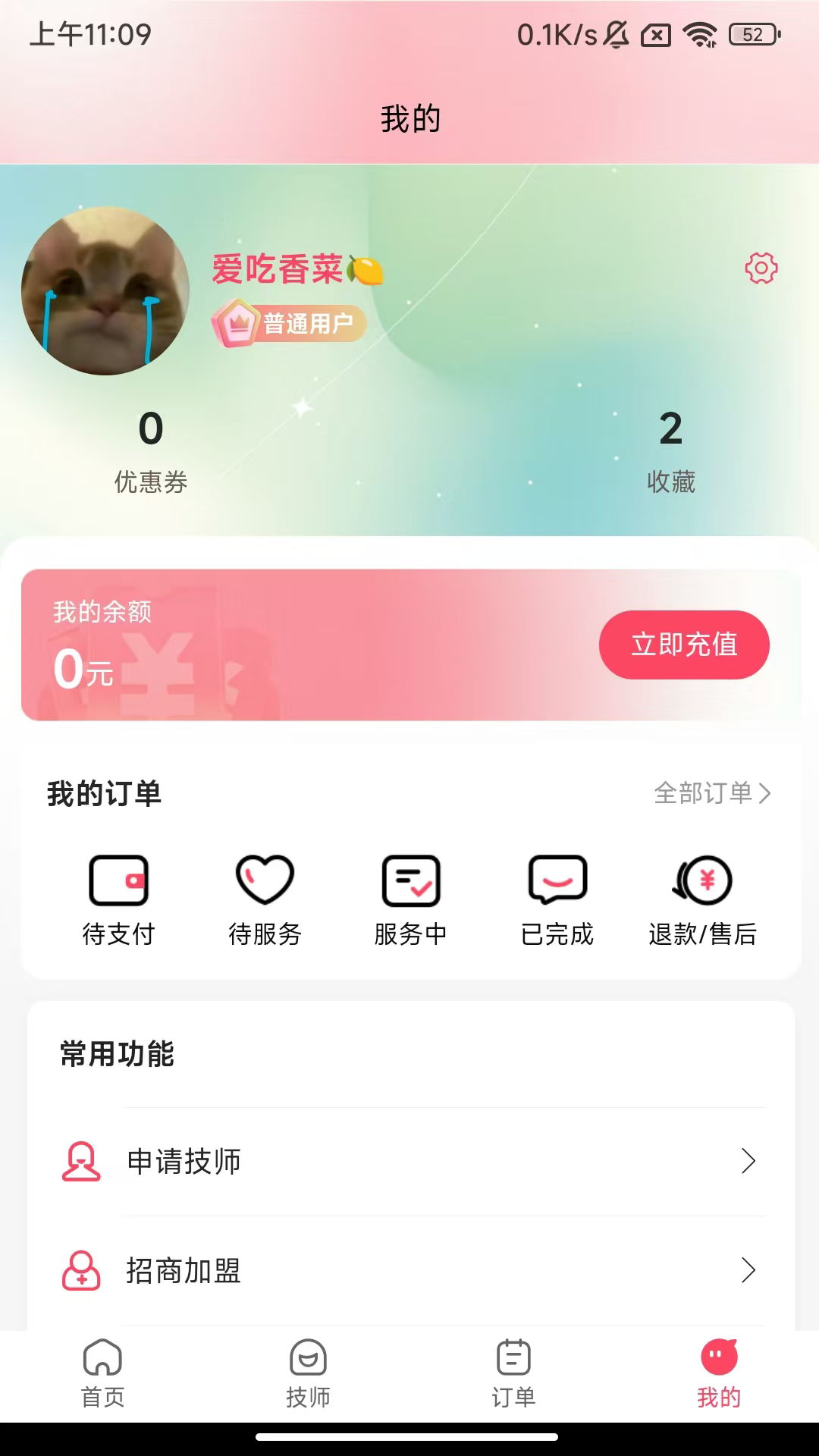Viewport: 819px width, 1456px height.
Task: Open 申请技师 via its right chevron
Action: [749, 1160]
